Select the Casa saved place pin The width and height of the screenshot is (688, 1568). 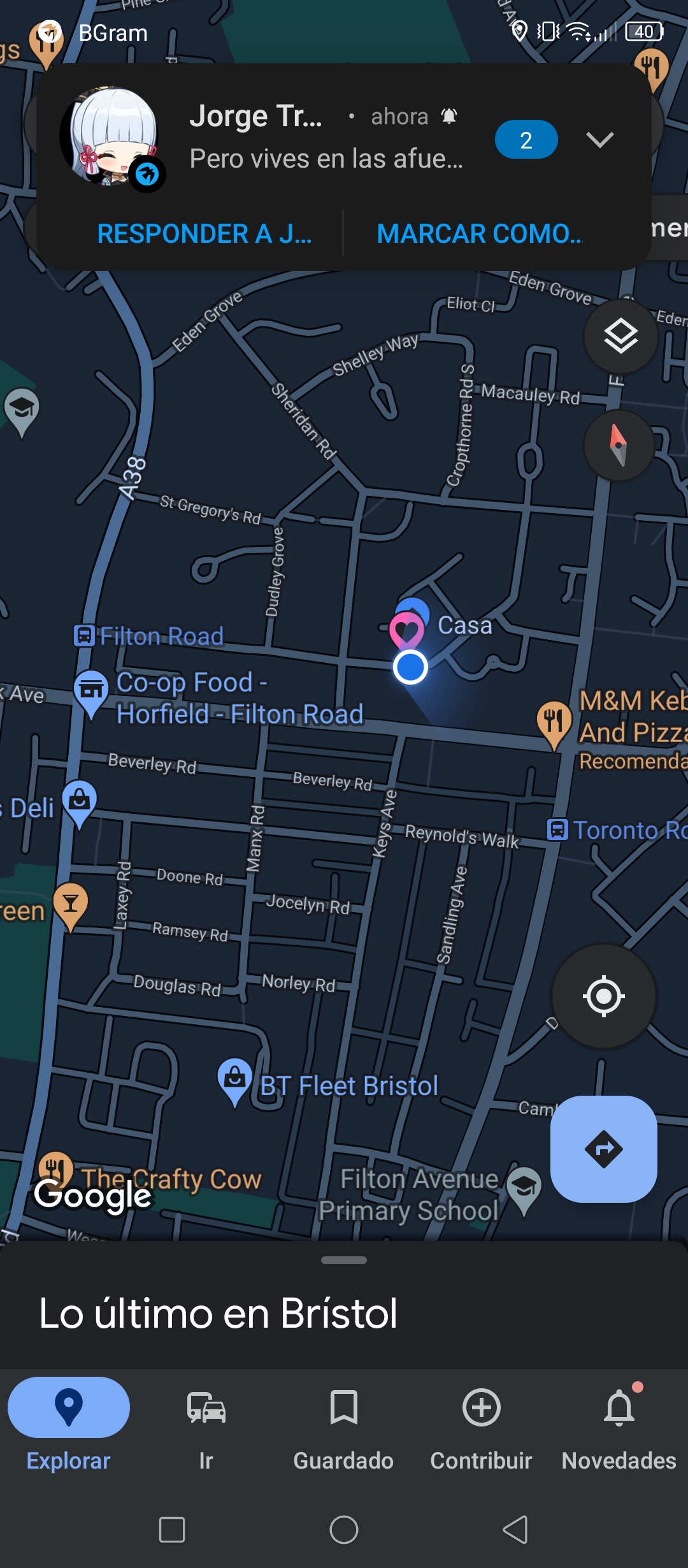[406, 630]
